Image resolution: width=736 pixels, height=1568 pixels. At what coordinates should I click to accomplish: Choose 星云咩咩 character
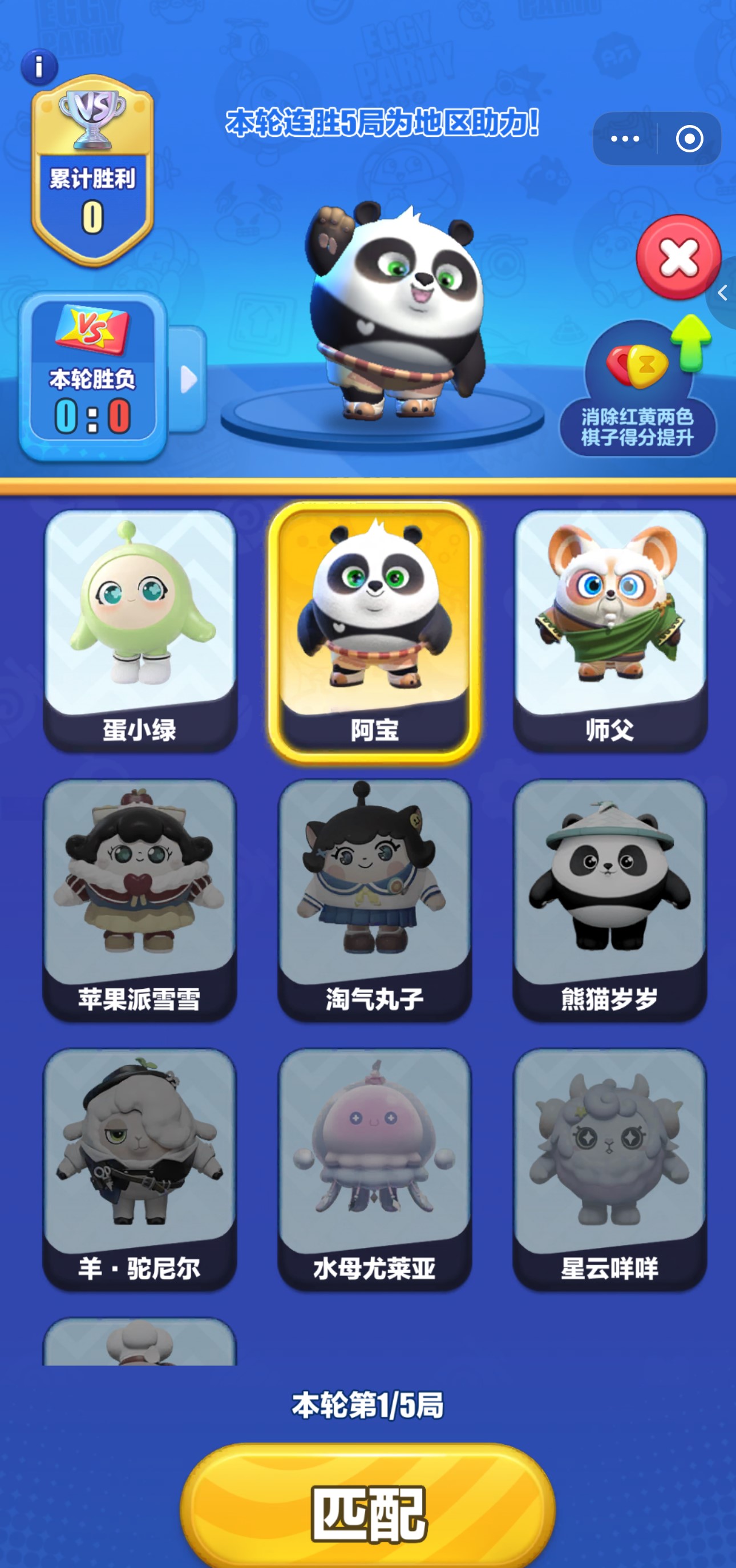609,1168
